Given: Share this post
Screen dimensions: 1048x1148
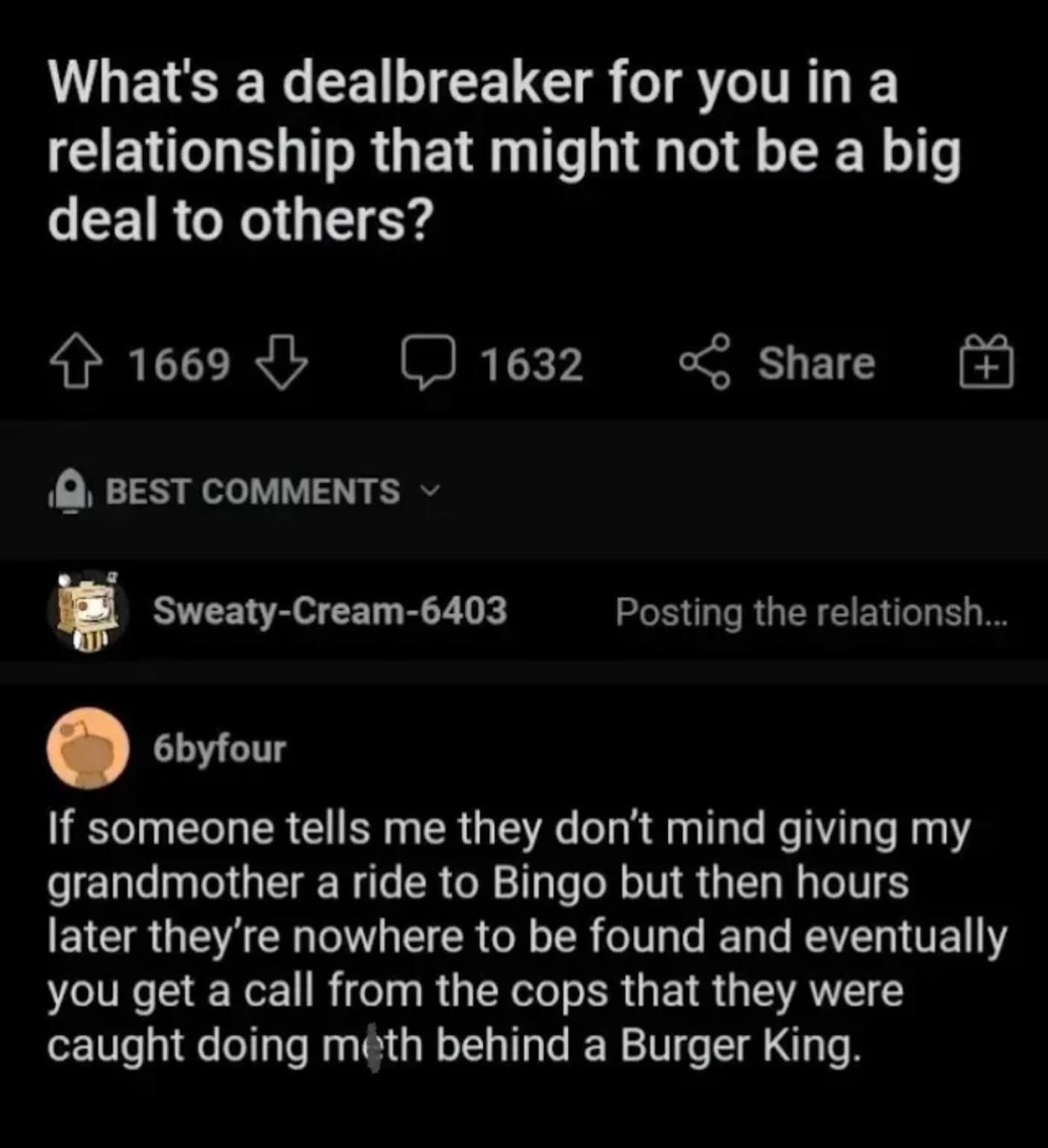Looking at the screenshot, I should coord(777,363).
